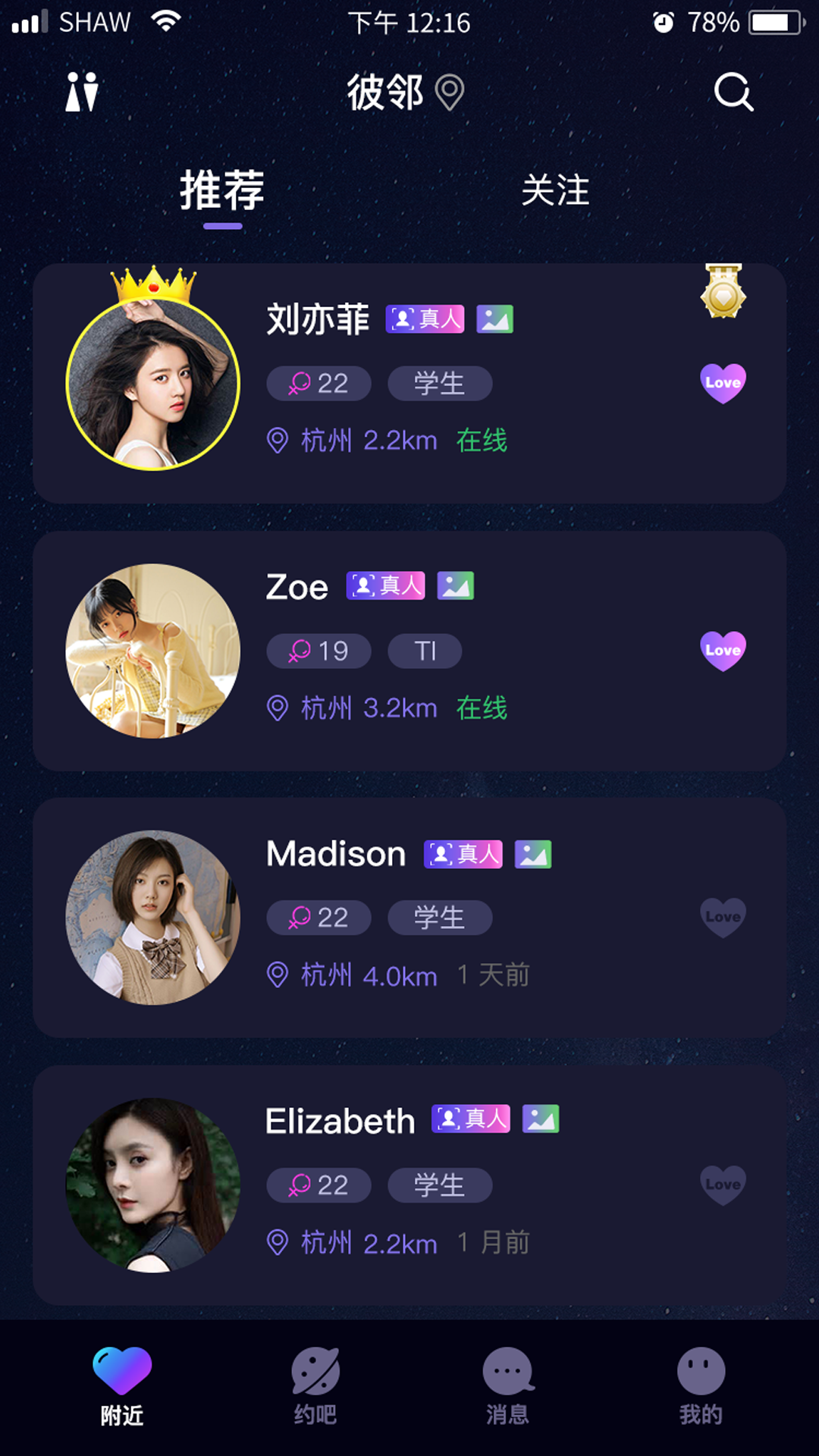Tap the location pin beside 彼邻
This screenshot has width=819, height=1456.
coord(449,93)
